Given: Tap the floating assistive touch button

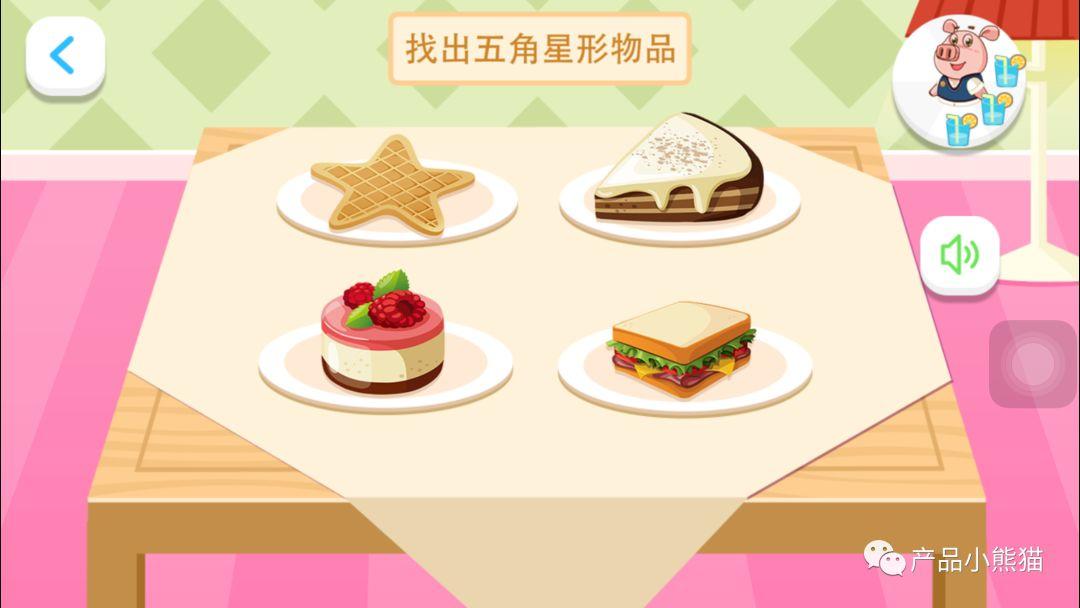Looking at the screenshot, I should click(1032, 364).
